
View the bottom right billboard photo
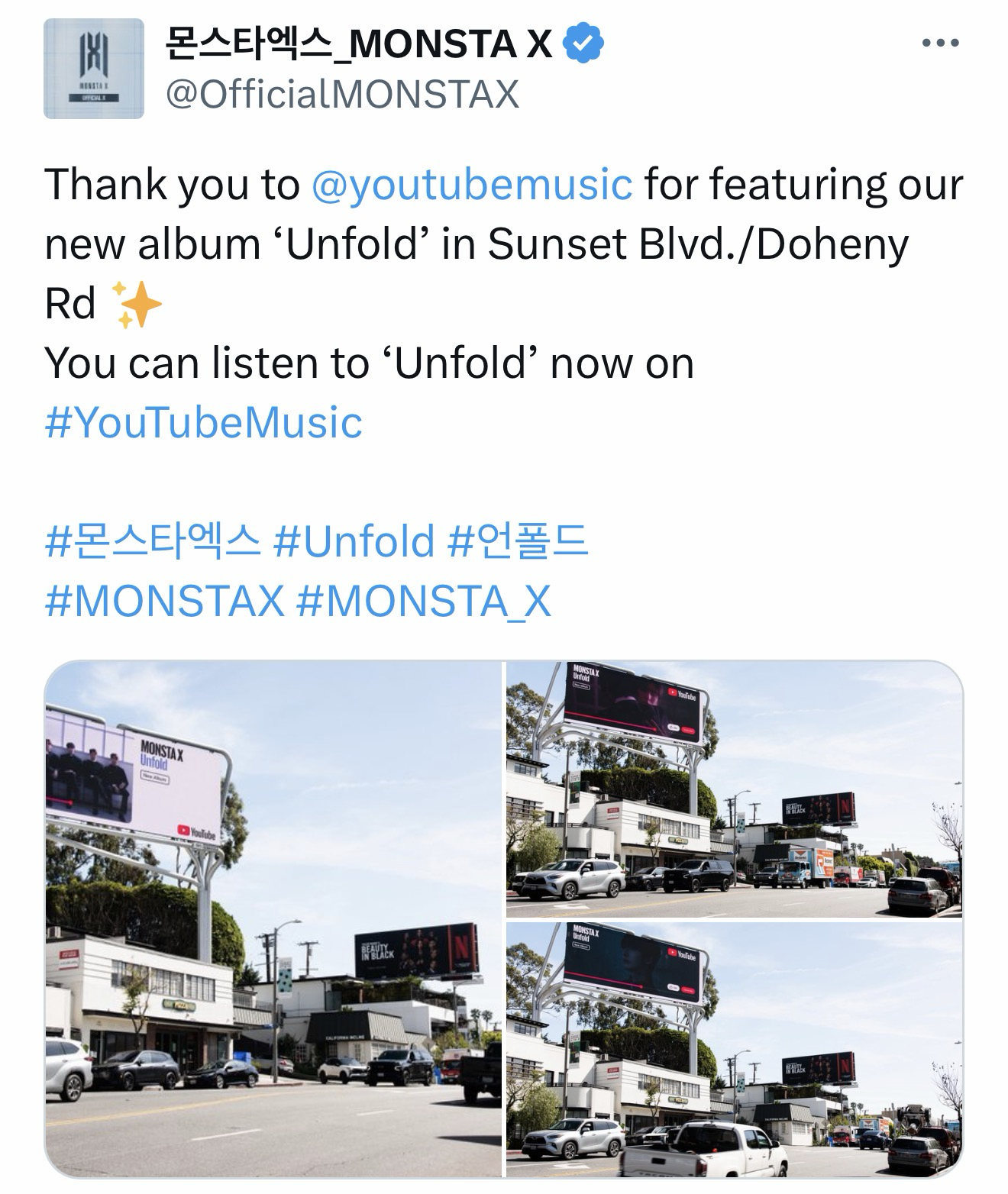(733, 1049)
